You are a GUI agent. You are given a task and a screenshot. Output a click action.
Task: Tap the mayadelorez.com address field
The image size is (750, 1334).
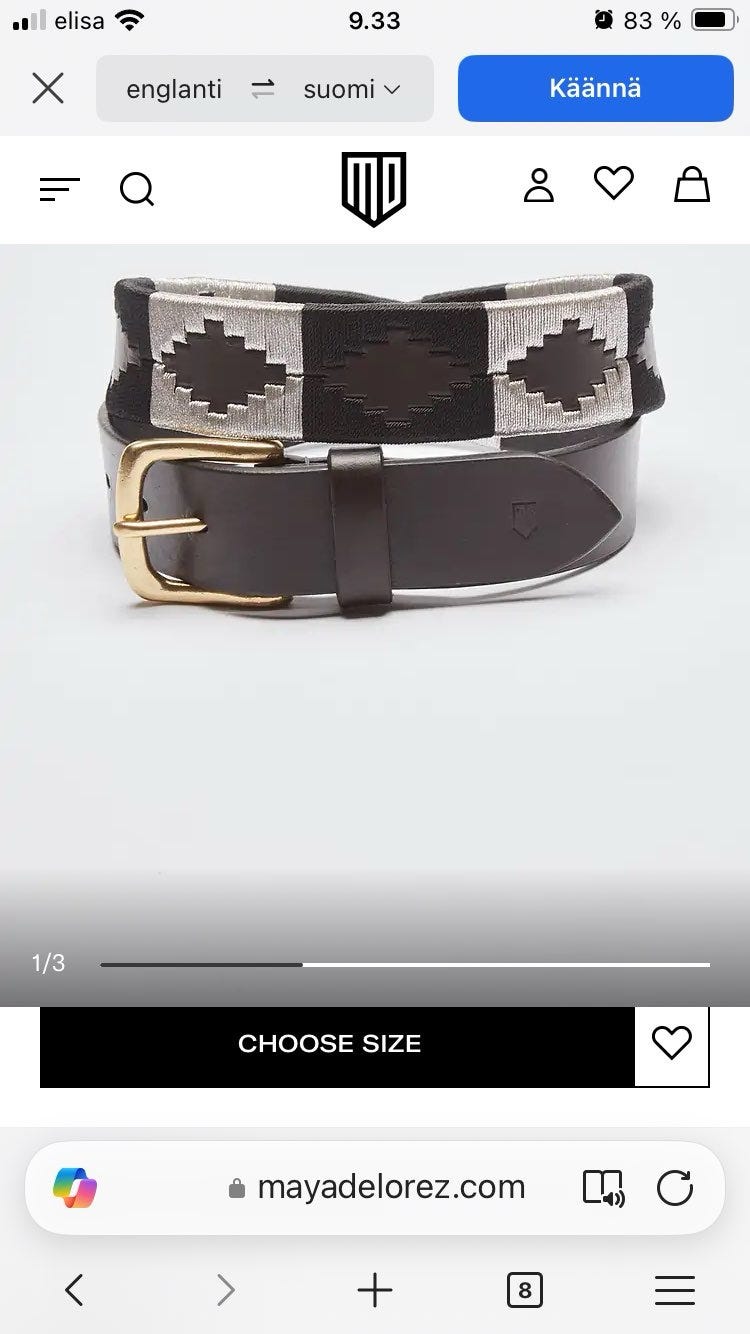377,1188
